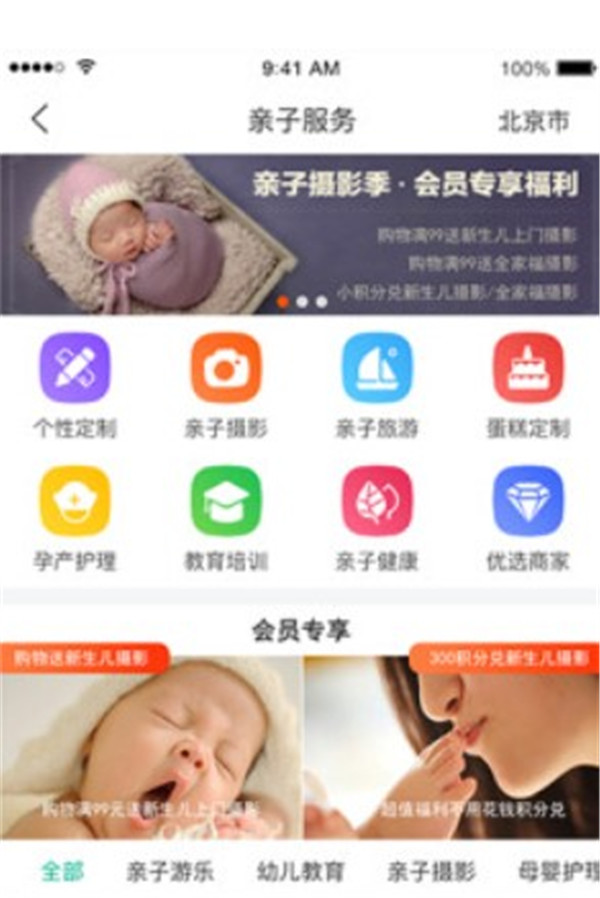The height and width of the screenshot is (898, 600).
Task: Switch to the 亲子游乐 tab
Action: pyautogui.click(x=170, y=871)
